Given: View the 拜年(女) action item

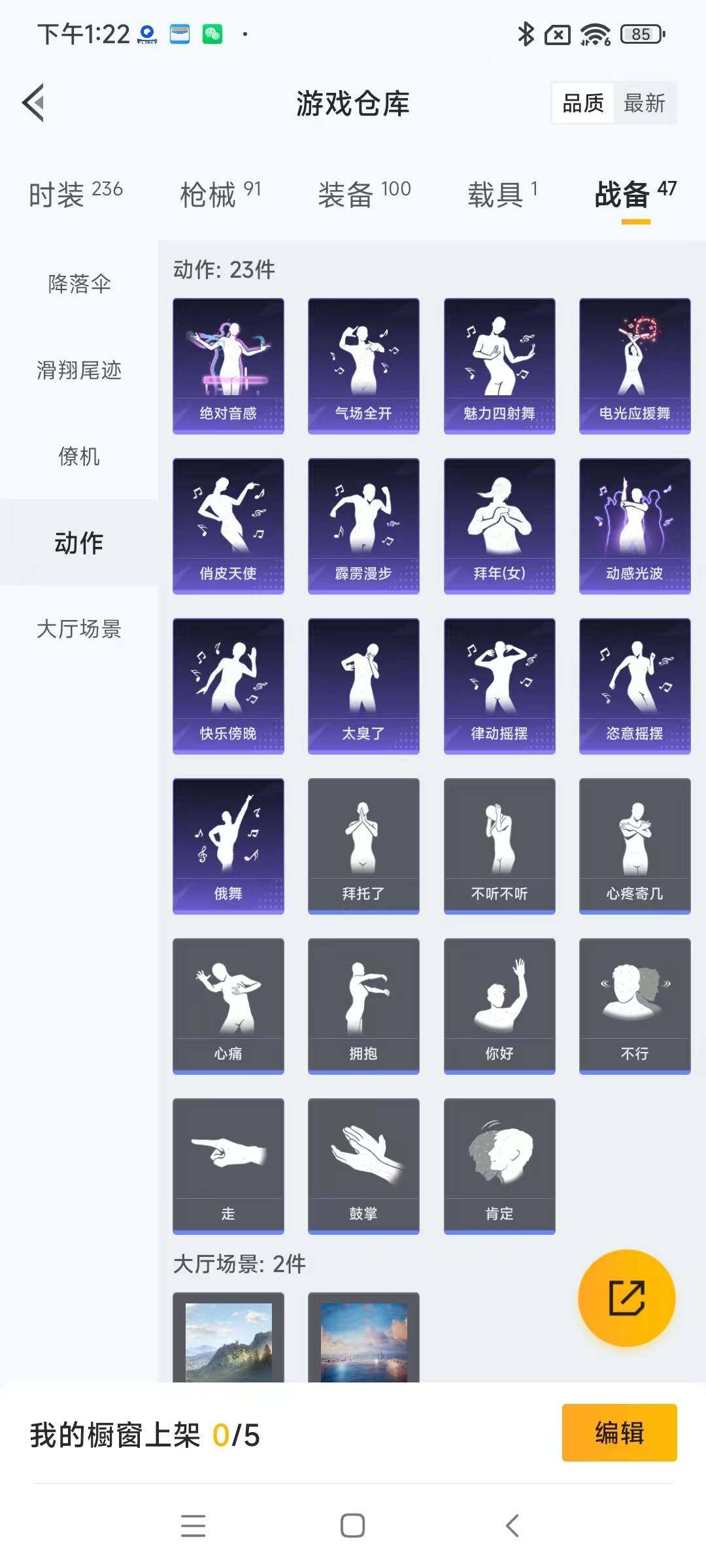Looking at the screenshot, I should (499, 526).
